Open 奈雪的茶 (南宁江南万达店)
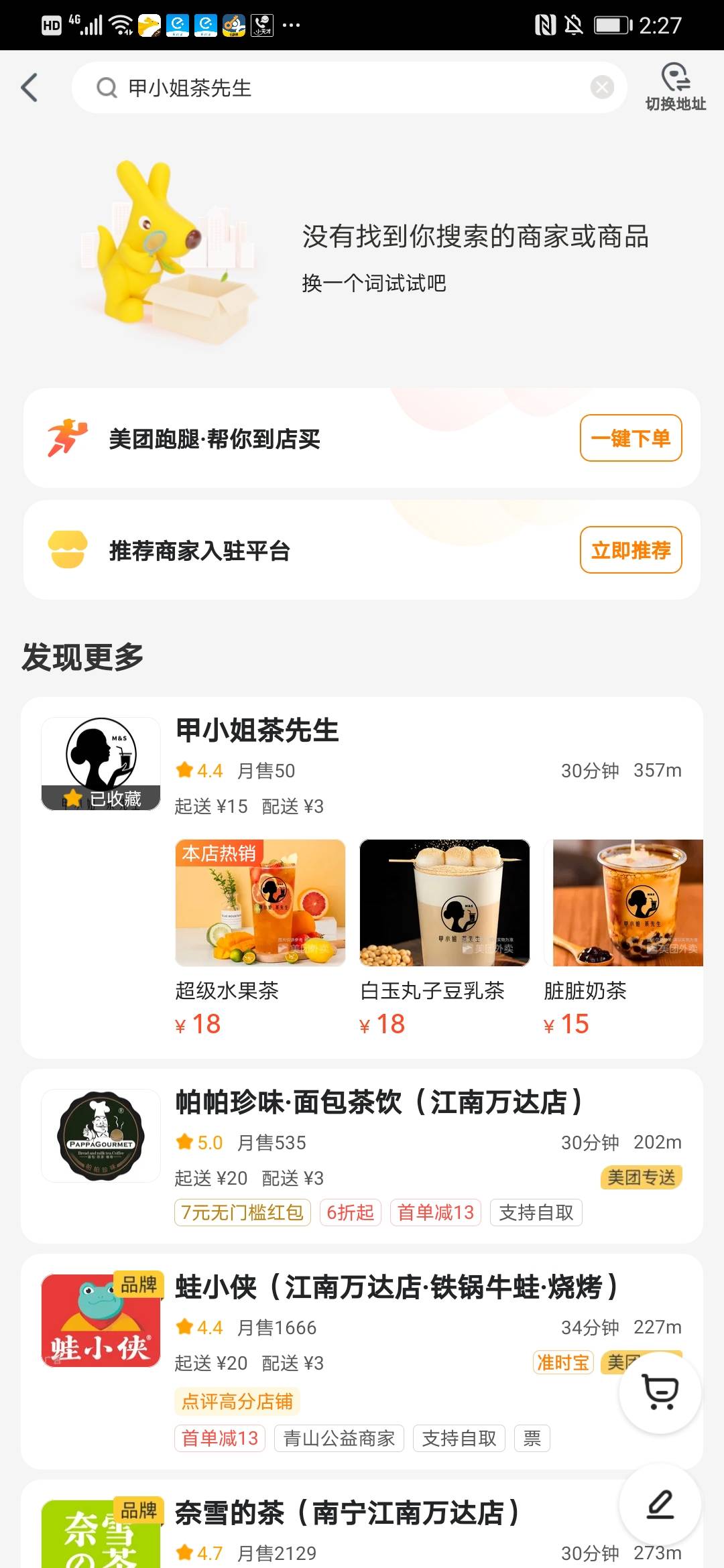Image resolution: width=724 pixels, height=1568 pixels. tap(347, 1513)
